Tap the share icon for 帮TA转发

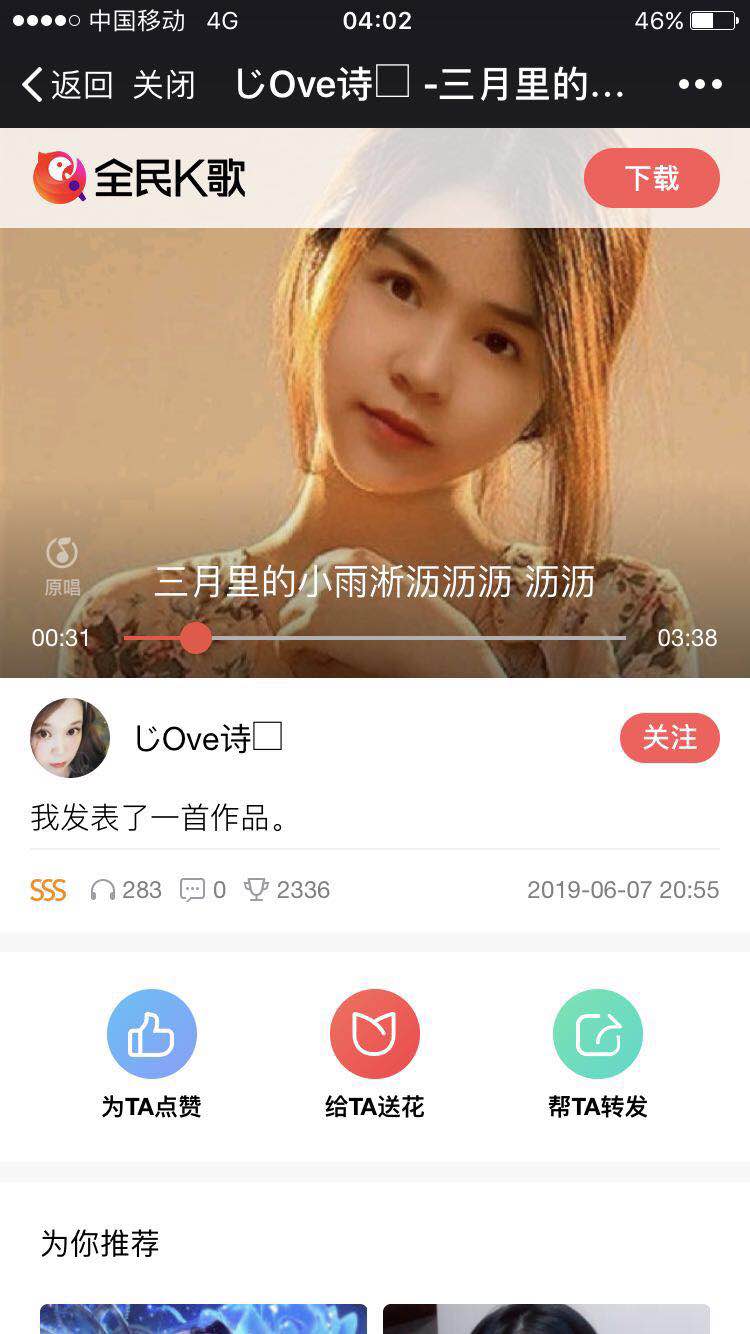[597, 1033]
